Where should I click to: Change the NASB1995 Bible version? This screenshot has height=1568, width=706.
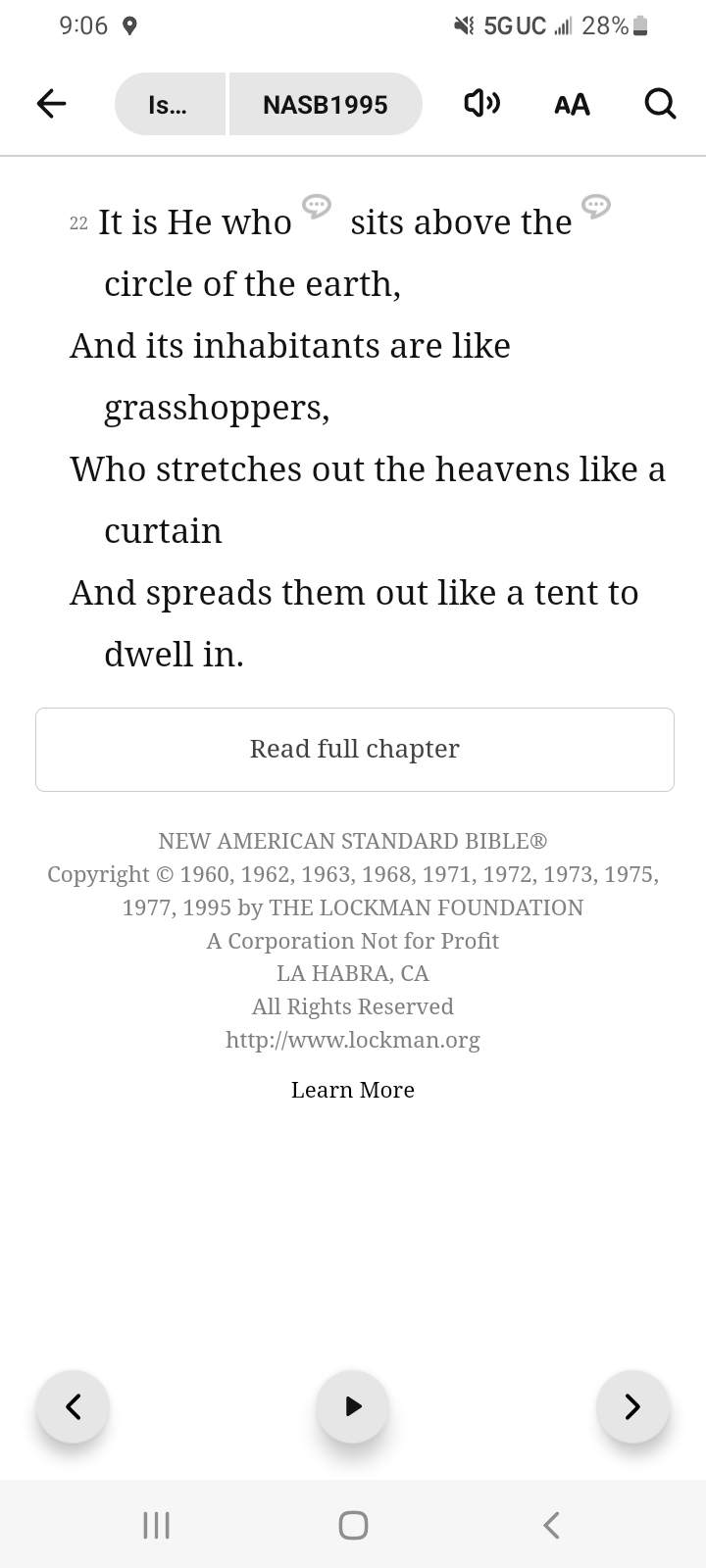click(326, 104)
